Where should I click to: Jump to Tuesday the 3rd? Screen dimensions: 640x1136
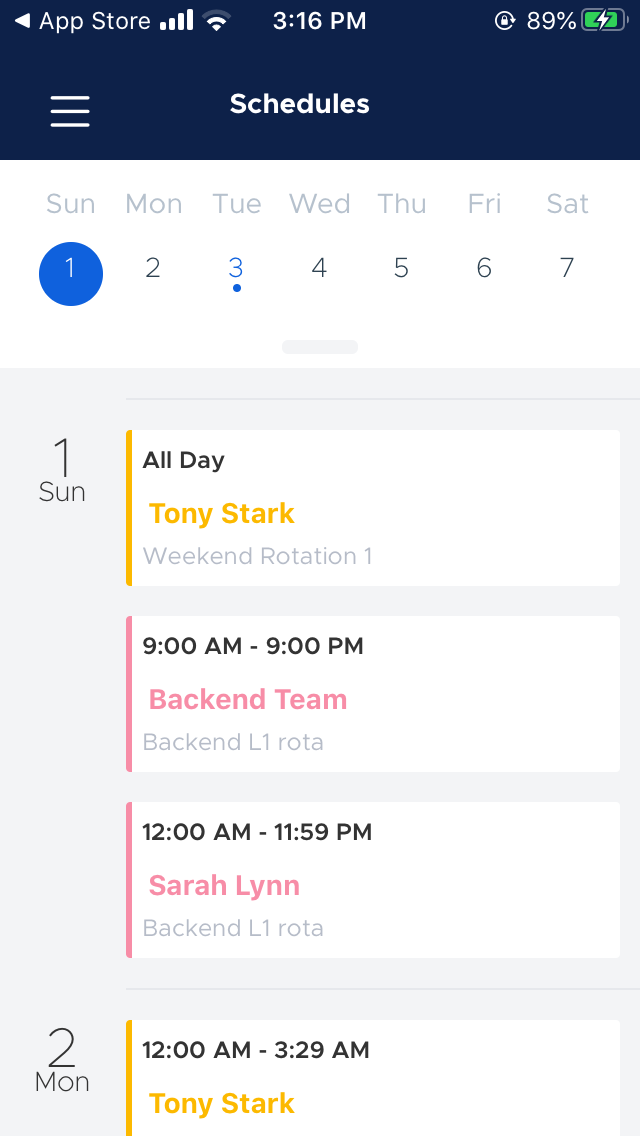coord(236,268)
